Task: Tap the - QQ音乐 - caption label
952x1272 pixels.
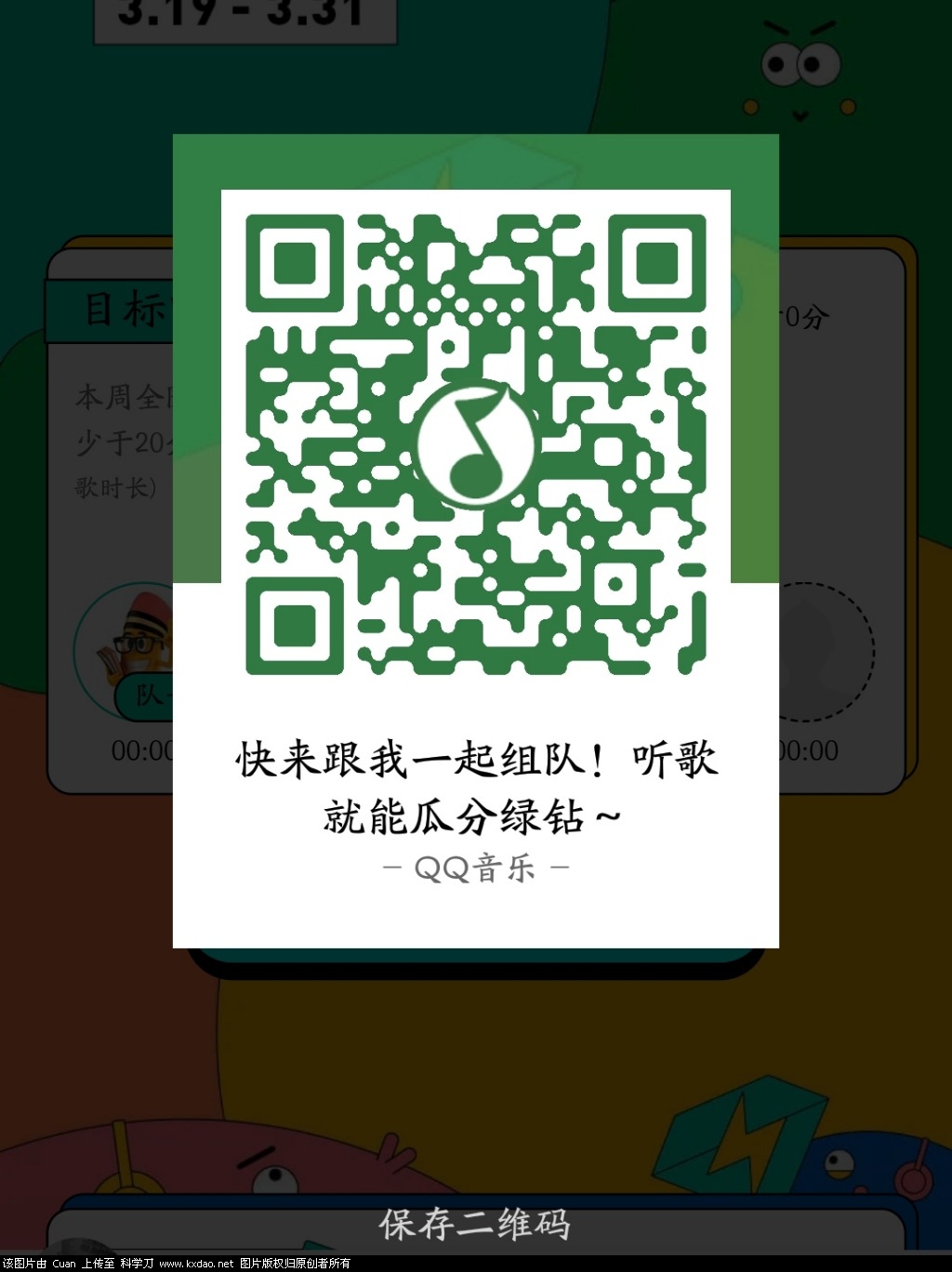Action: point(475,867)
